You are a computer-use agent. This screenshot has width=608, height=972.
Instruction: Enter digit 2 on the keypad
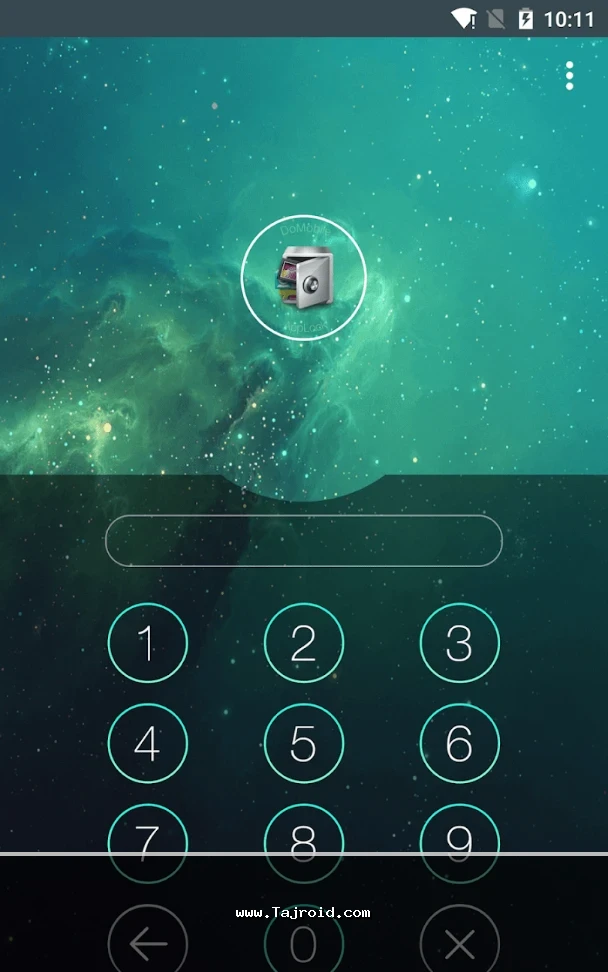[x=303, y=643]
